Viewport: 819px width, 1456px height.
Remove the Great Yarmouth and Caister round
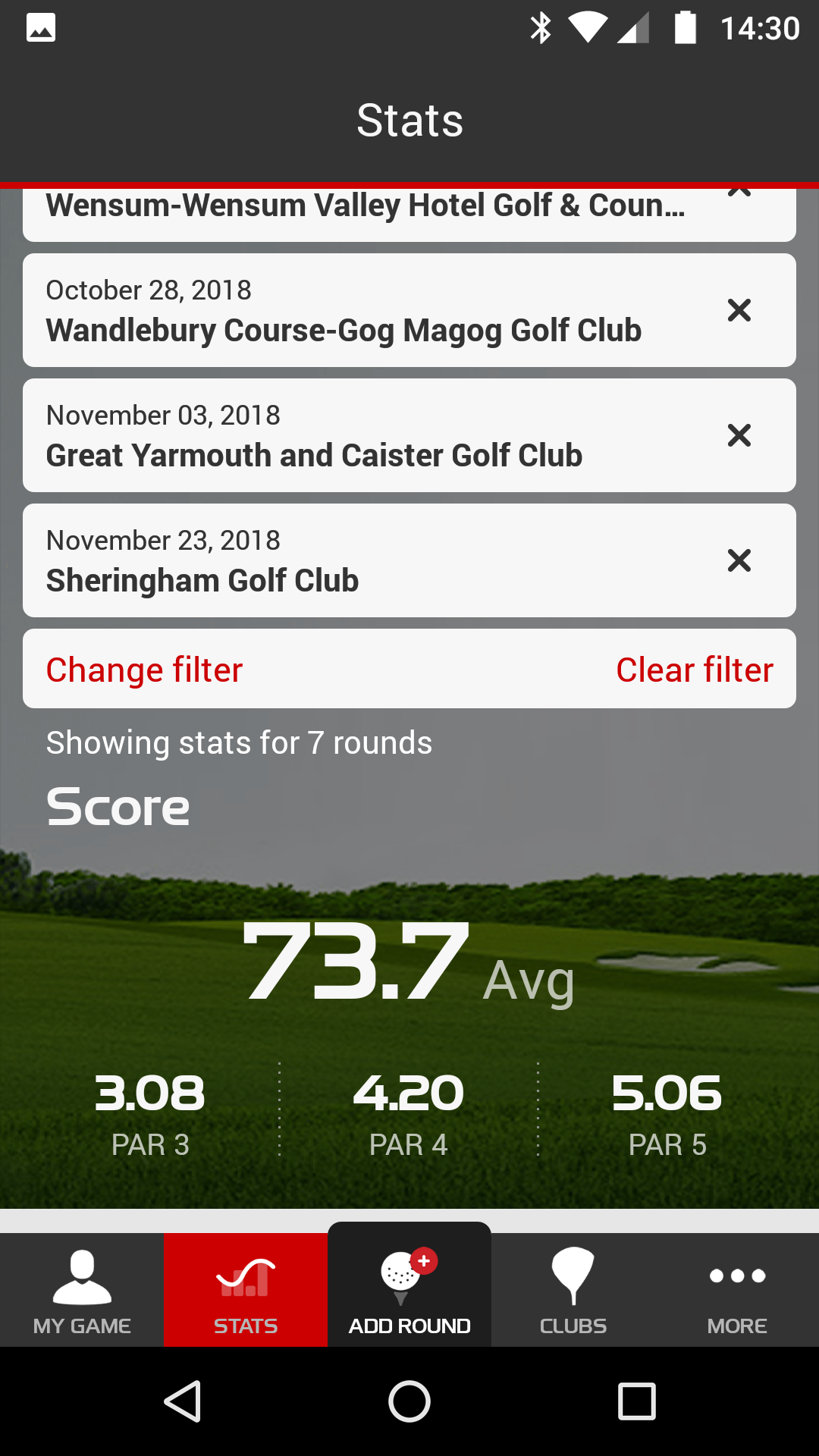click(x=739, y=435)
